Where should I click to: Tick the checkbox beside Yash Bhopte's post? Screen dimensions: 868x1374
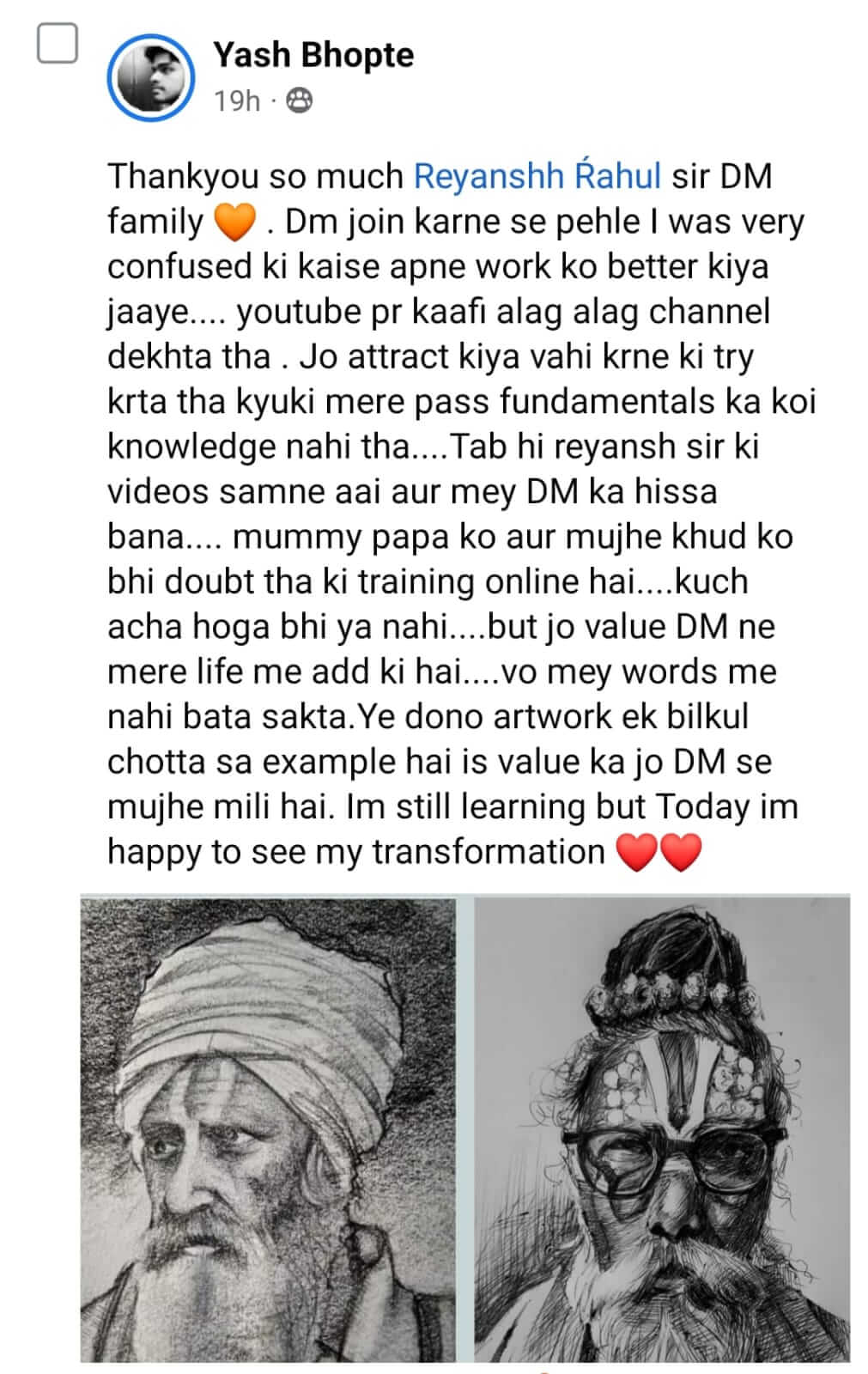(58, 44)
